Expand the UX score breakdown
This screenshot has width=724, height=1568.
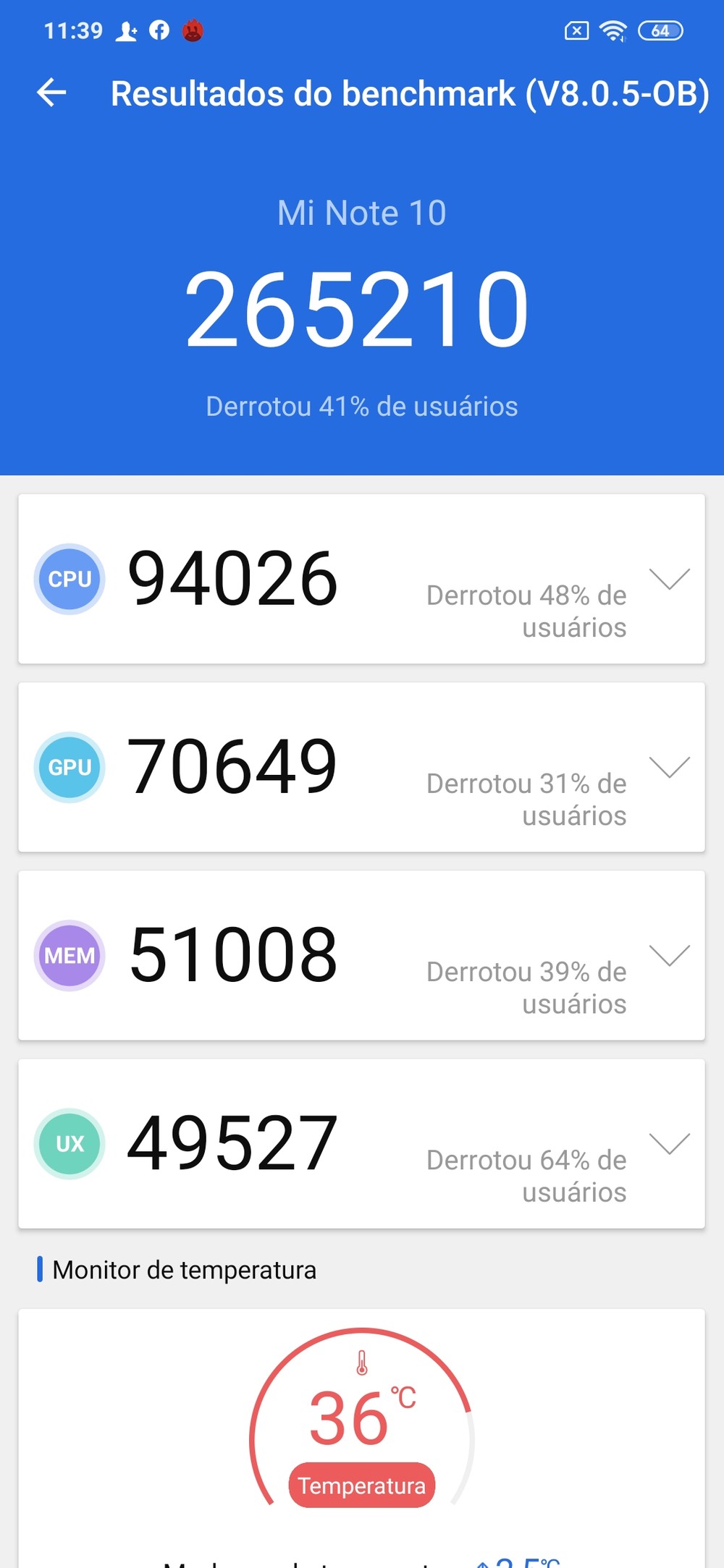669,1143
